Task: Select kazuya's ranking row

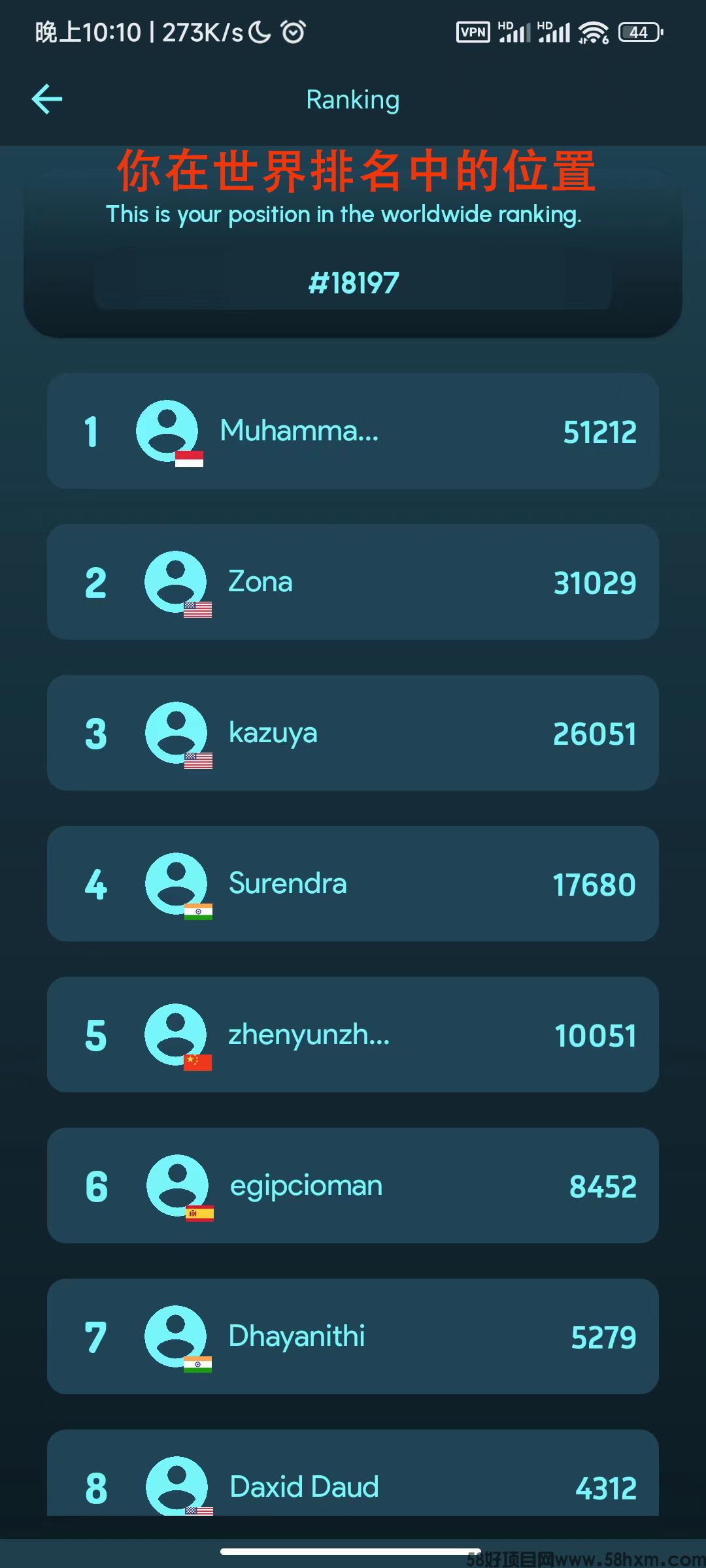Action: pos(353,733)
